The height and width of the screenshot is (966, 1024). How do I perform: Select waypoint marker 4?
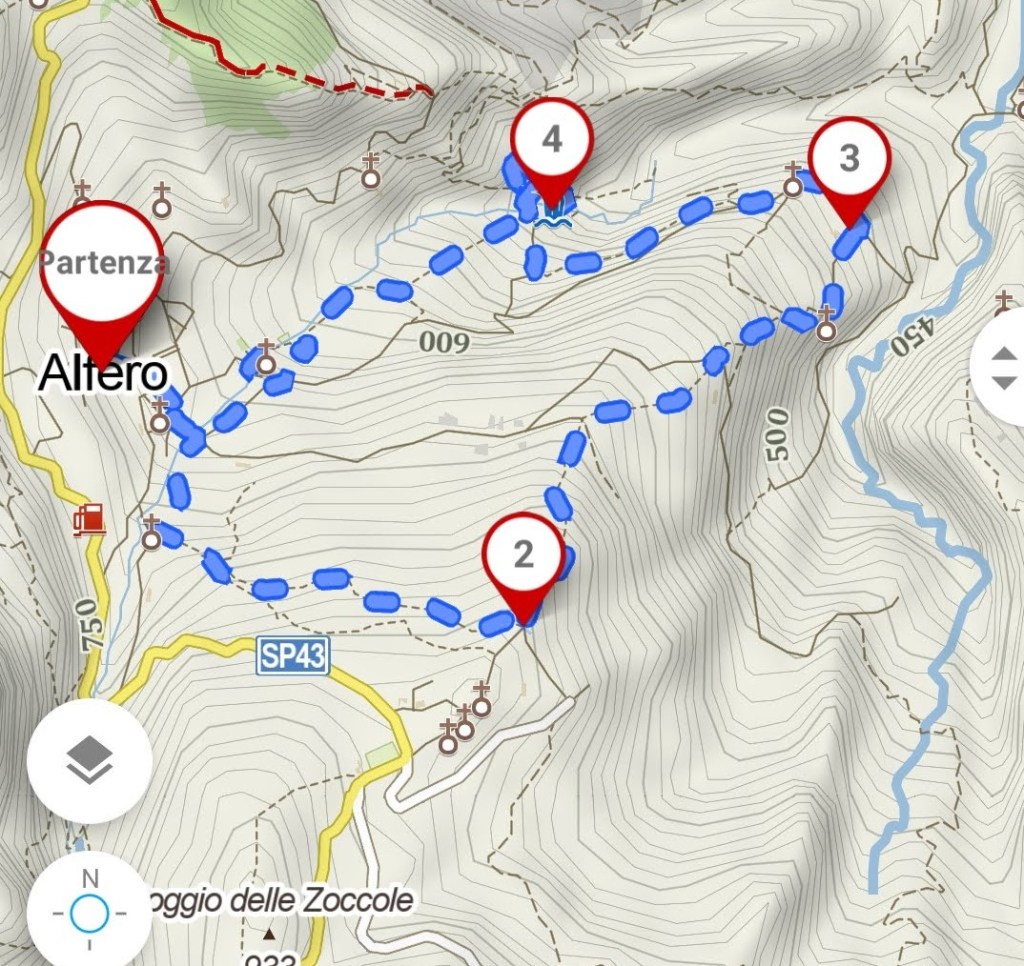click(552, 141)
